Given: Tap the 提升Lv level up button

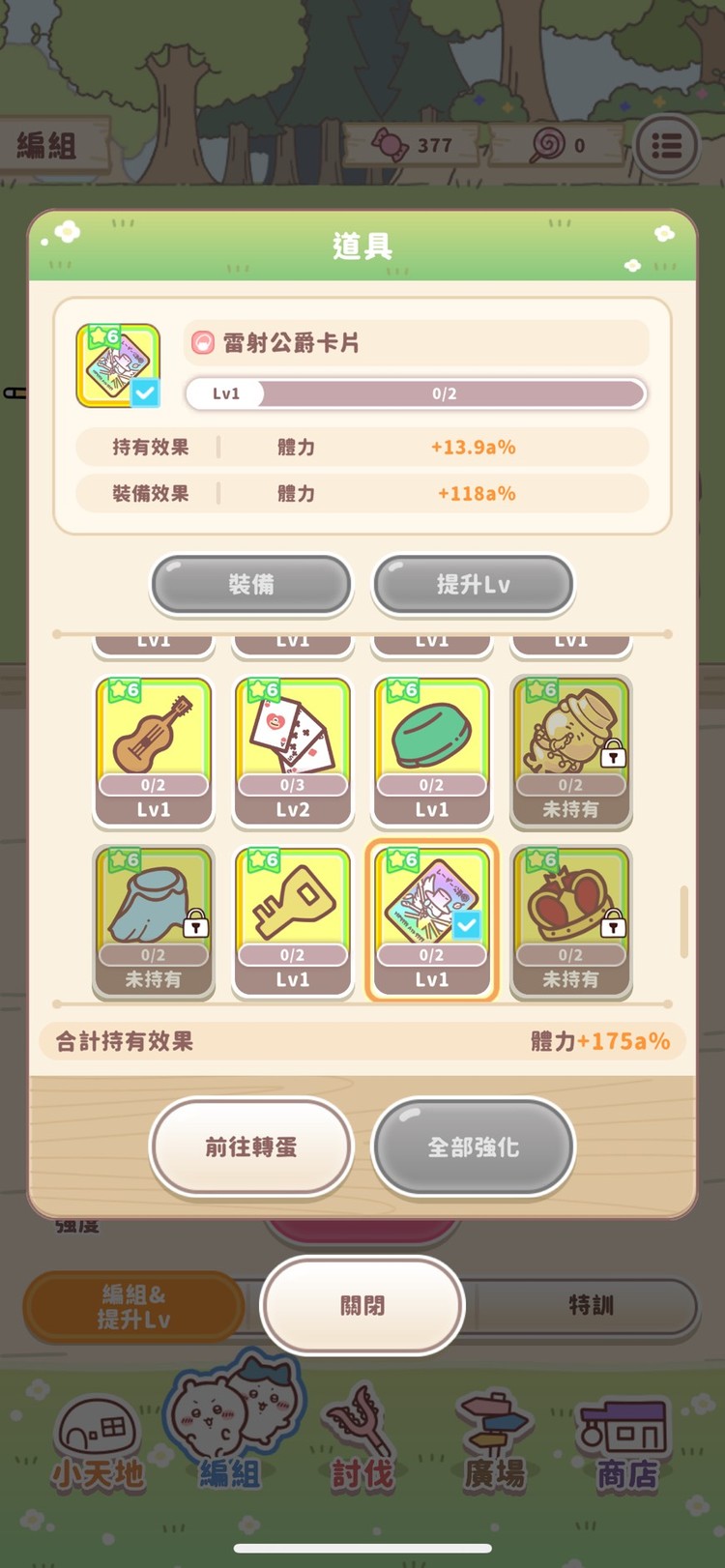Looking at the screenshot, I should coord(474,584).
